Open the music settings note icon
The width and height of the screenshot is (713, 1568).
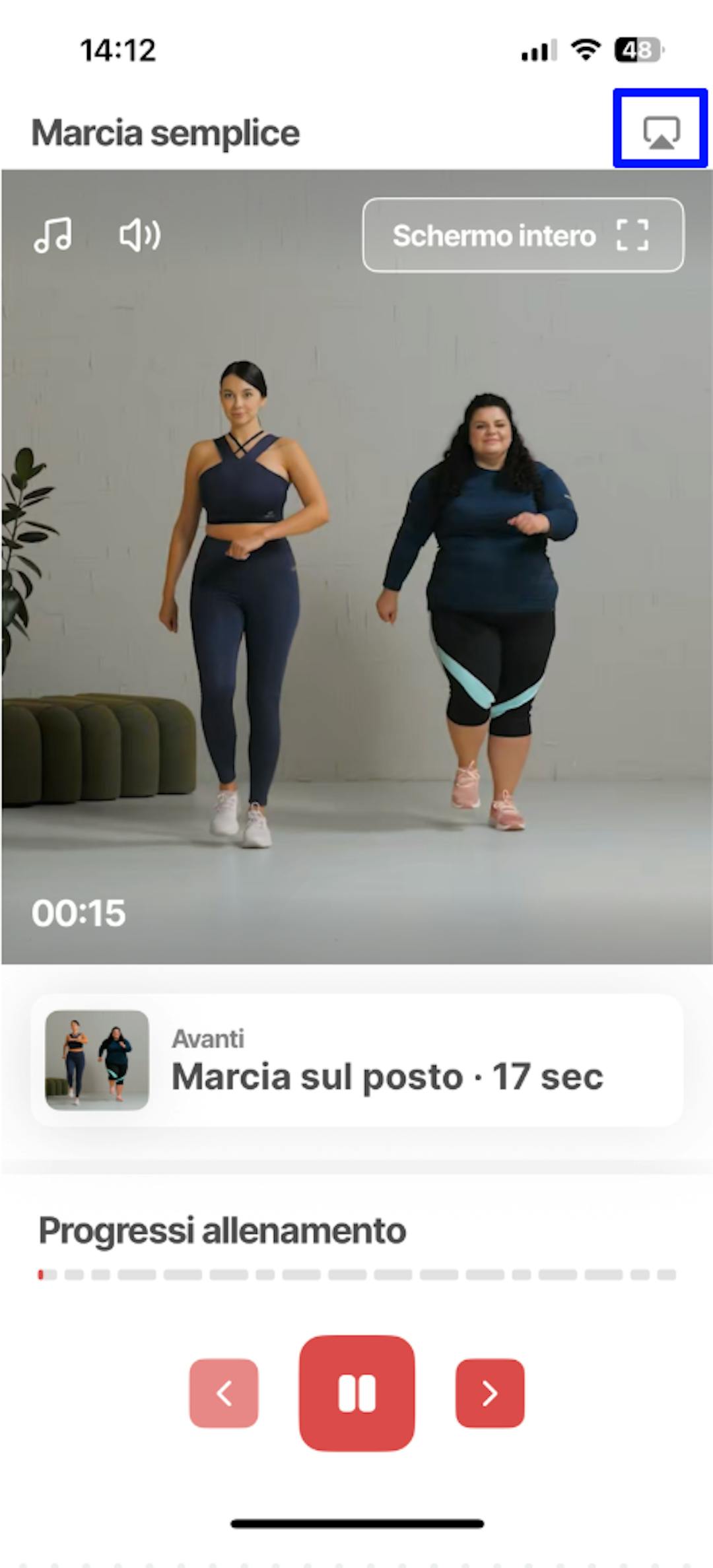(53, 235)
